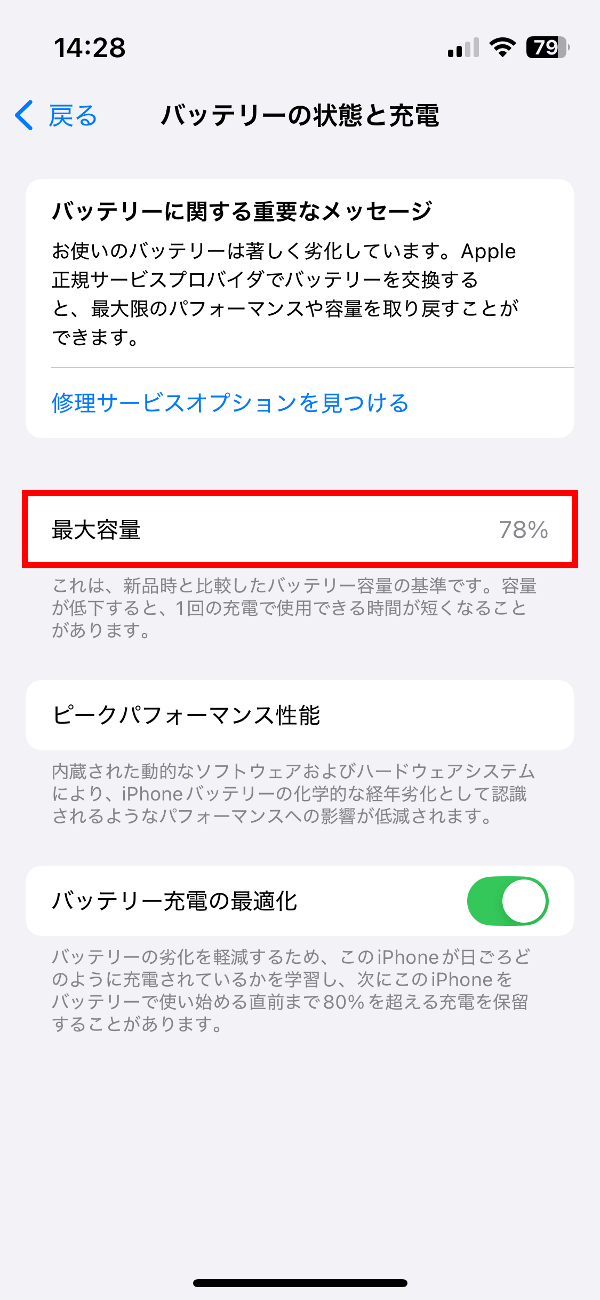Turn off バッテリー充電の最適化 switch
Screen dimensions: 600x1300
click(x=508, y=901)
